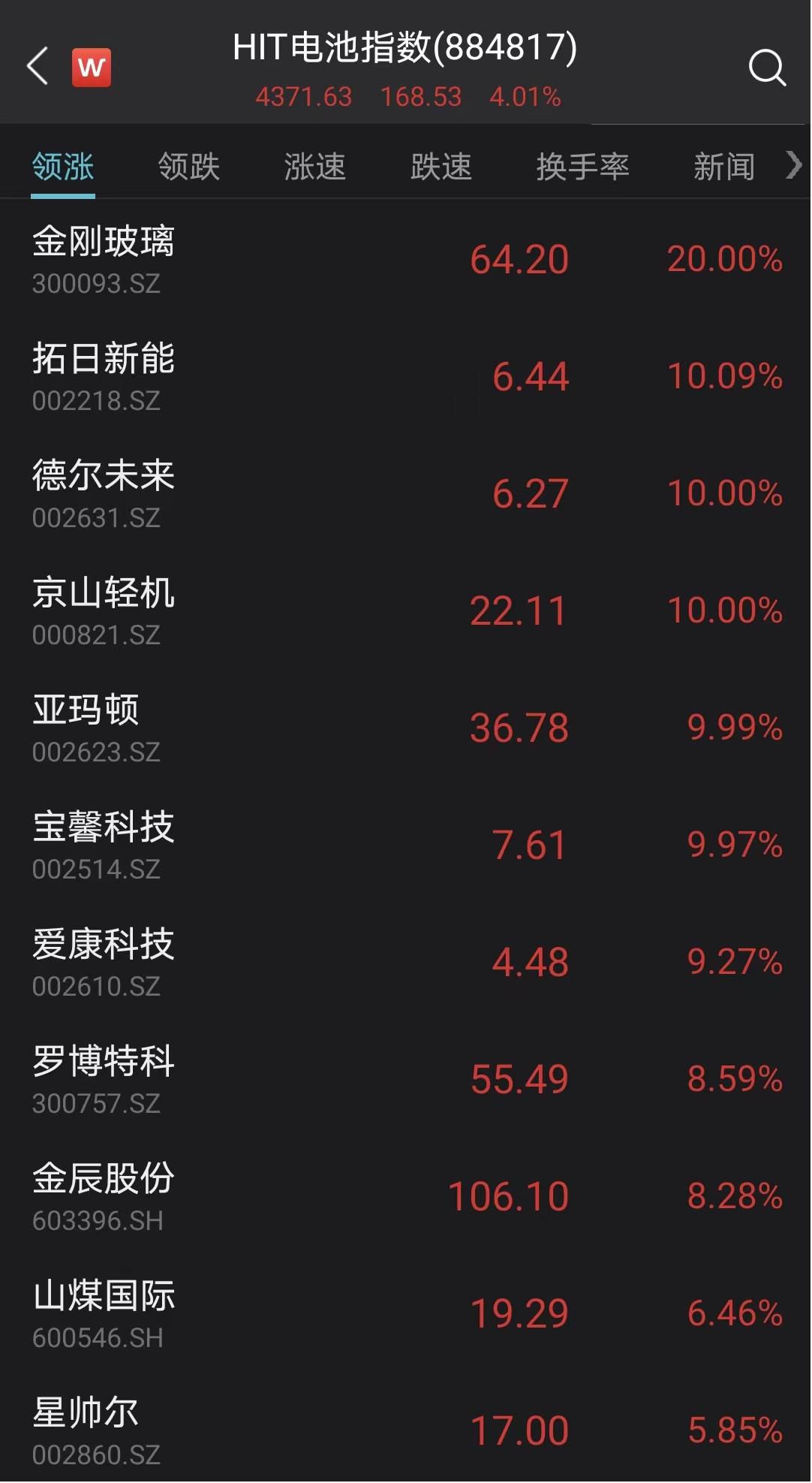Open the 换手率 tab
812x1483 pixels.
coord(582,166)
